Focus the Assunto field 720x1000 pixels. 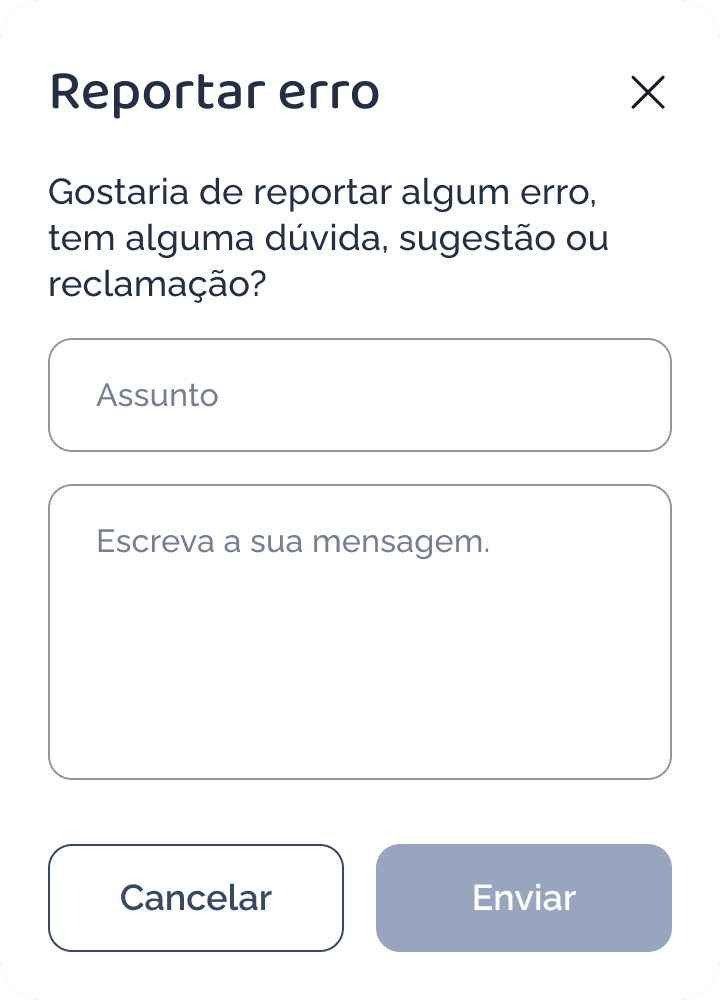(x=360, y=395)
